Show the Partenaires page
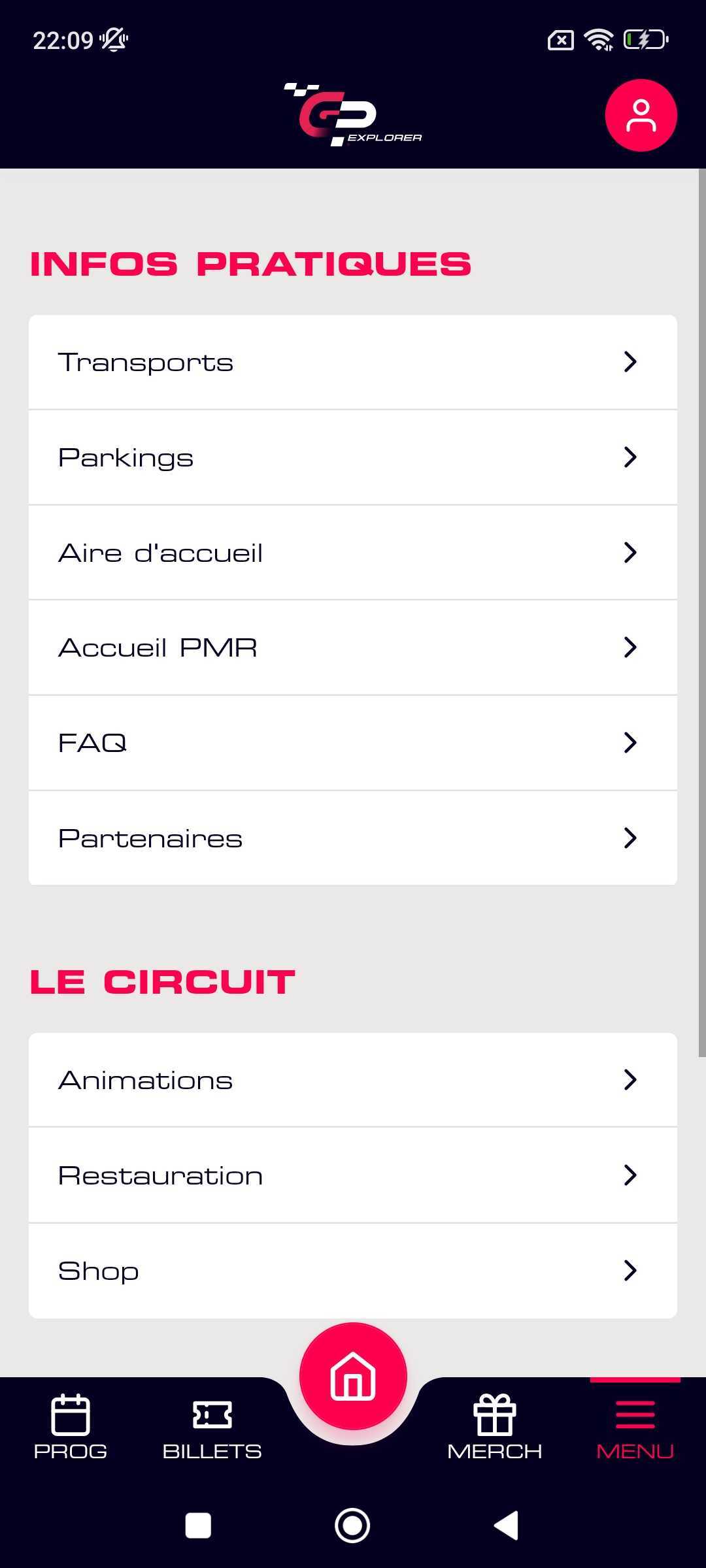 pos(353,838)
